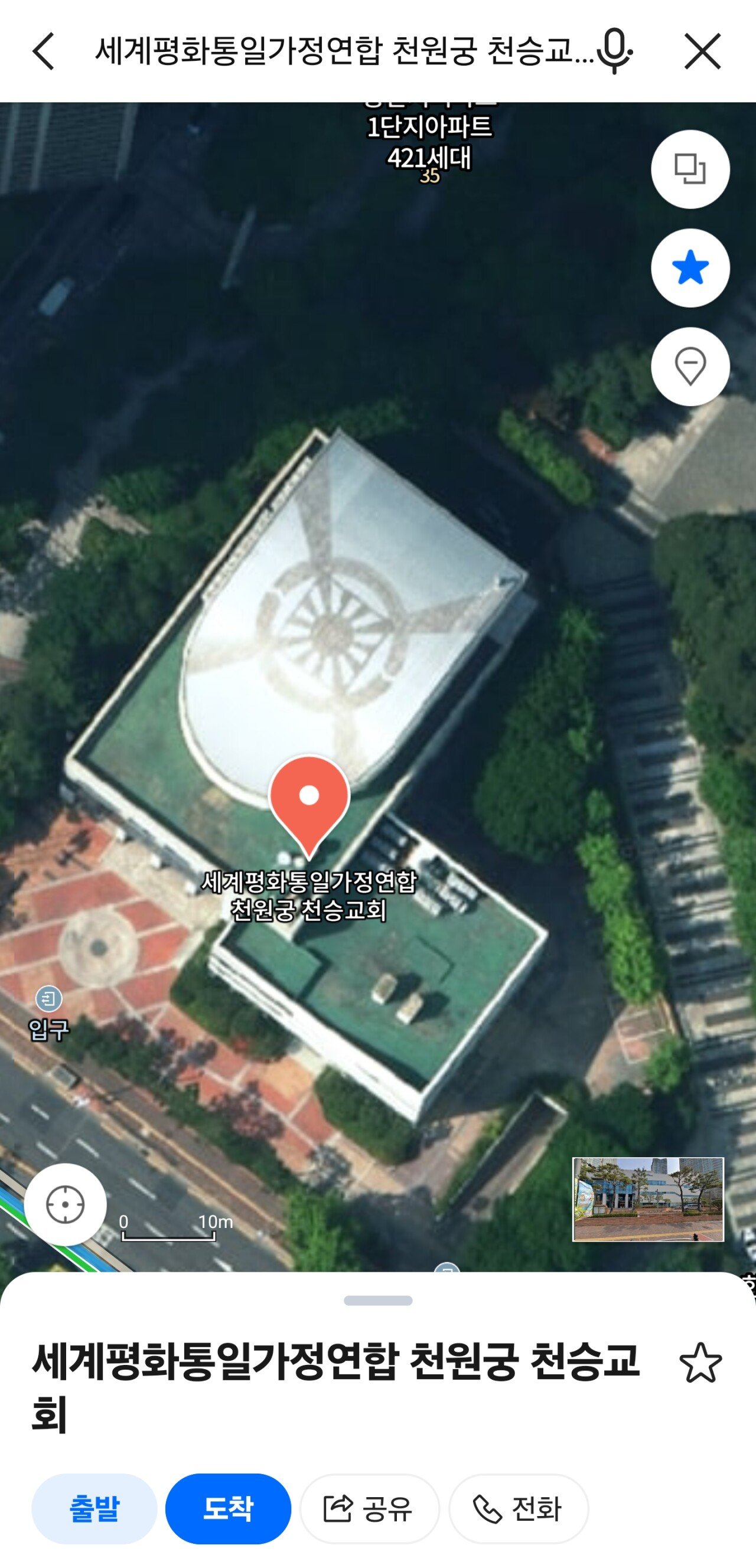This screenshot has height=1568, width=756.
Task: Save this place with the outline star
Action: click(700, 1363)
